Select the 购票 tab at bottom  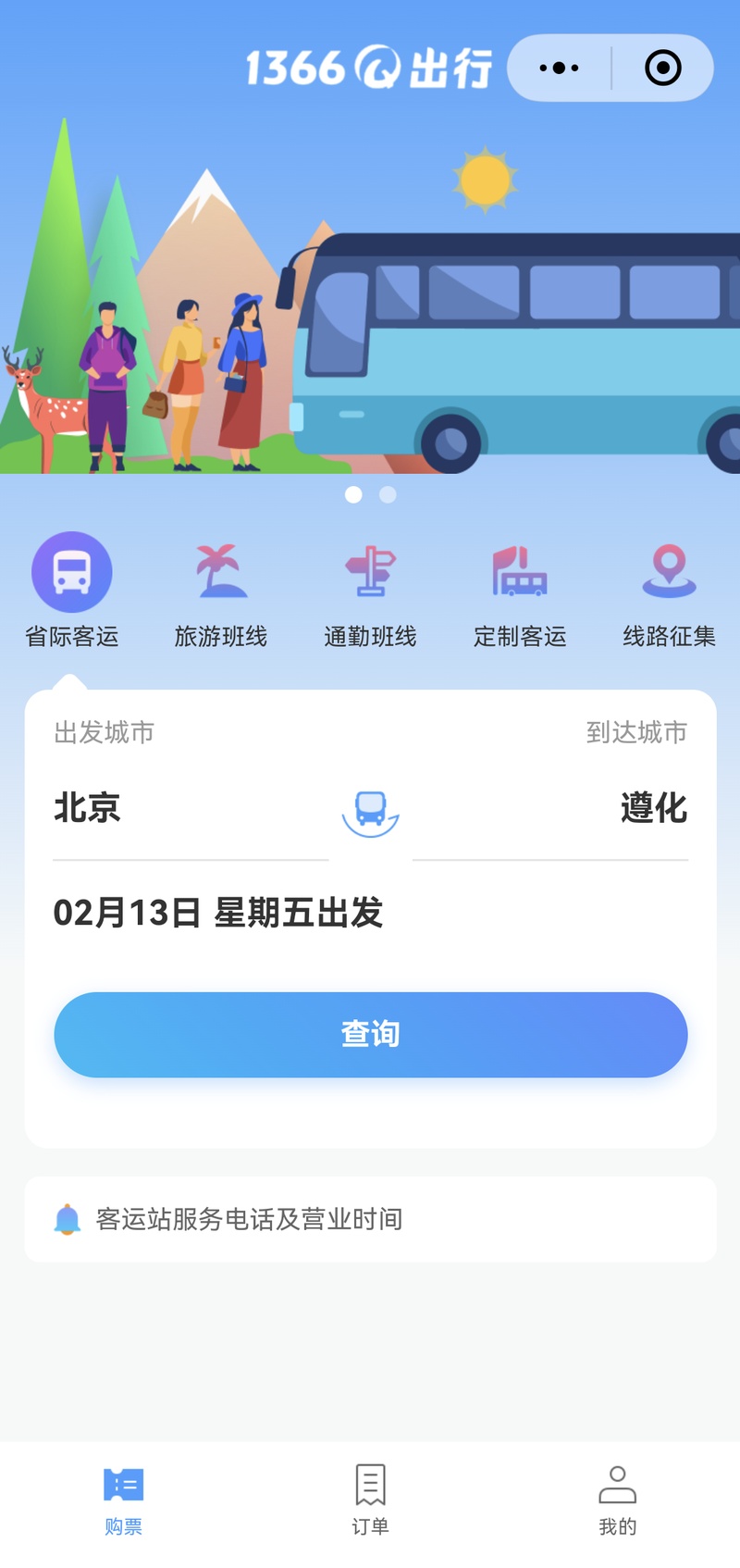[123, 1501]
